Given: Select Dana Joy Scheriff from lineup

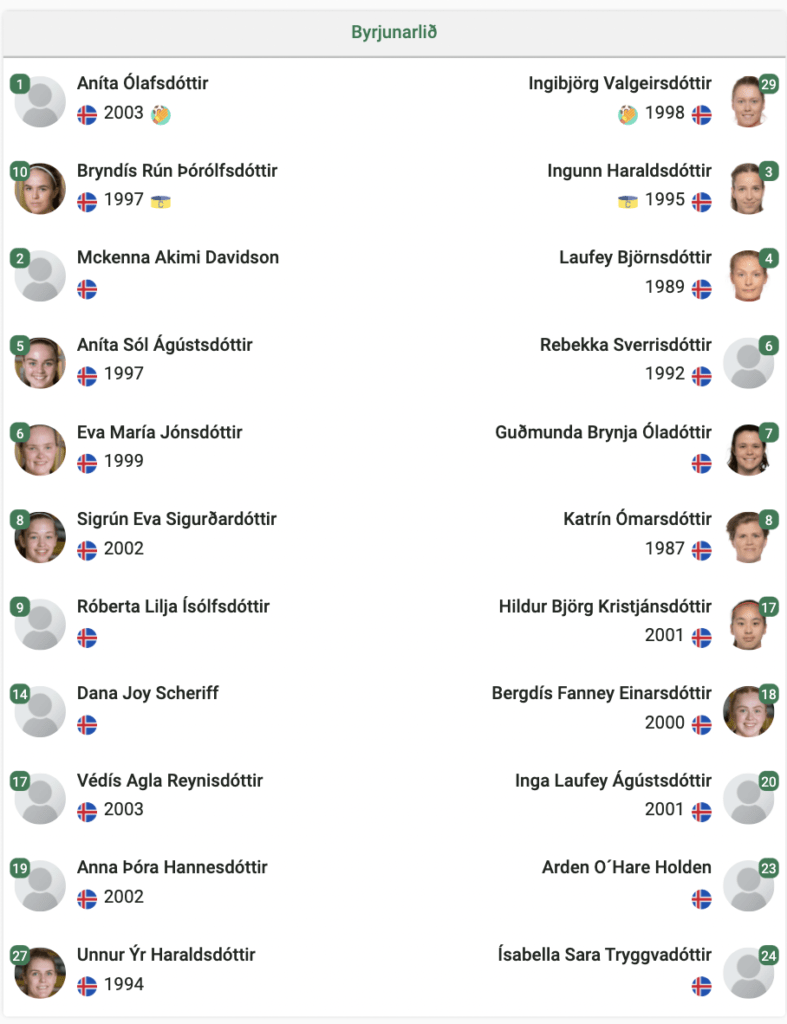Looking at the screenshot, I should pyautogui.click(x=147, y=694).
